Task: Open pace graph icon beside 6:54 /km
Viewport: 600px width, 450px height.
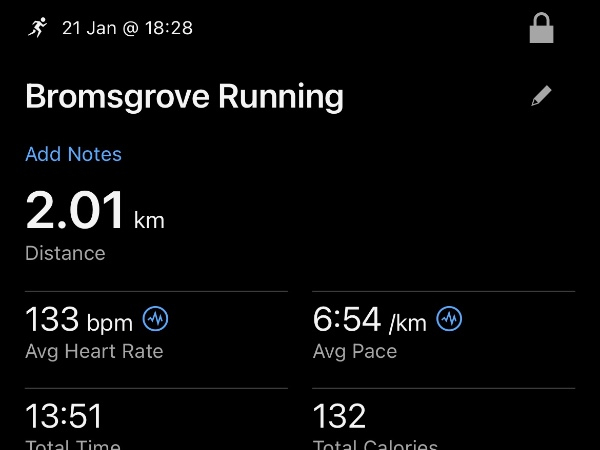Action: click(x=450, y=320)
